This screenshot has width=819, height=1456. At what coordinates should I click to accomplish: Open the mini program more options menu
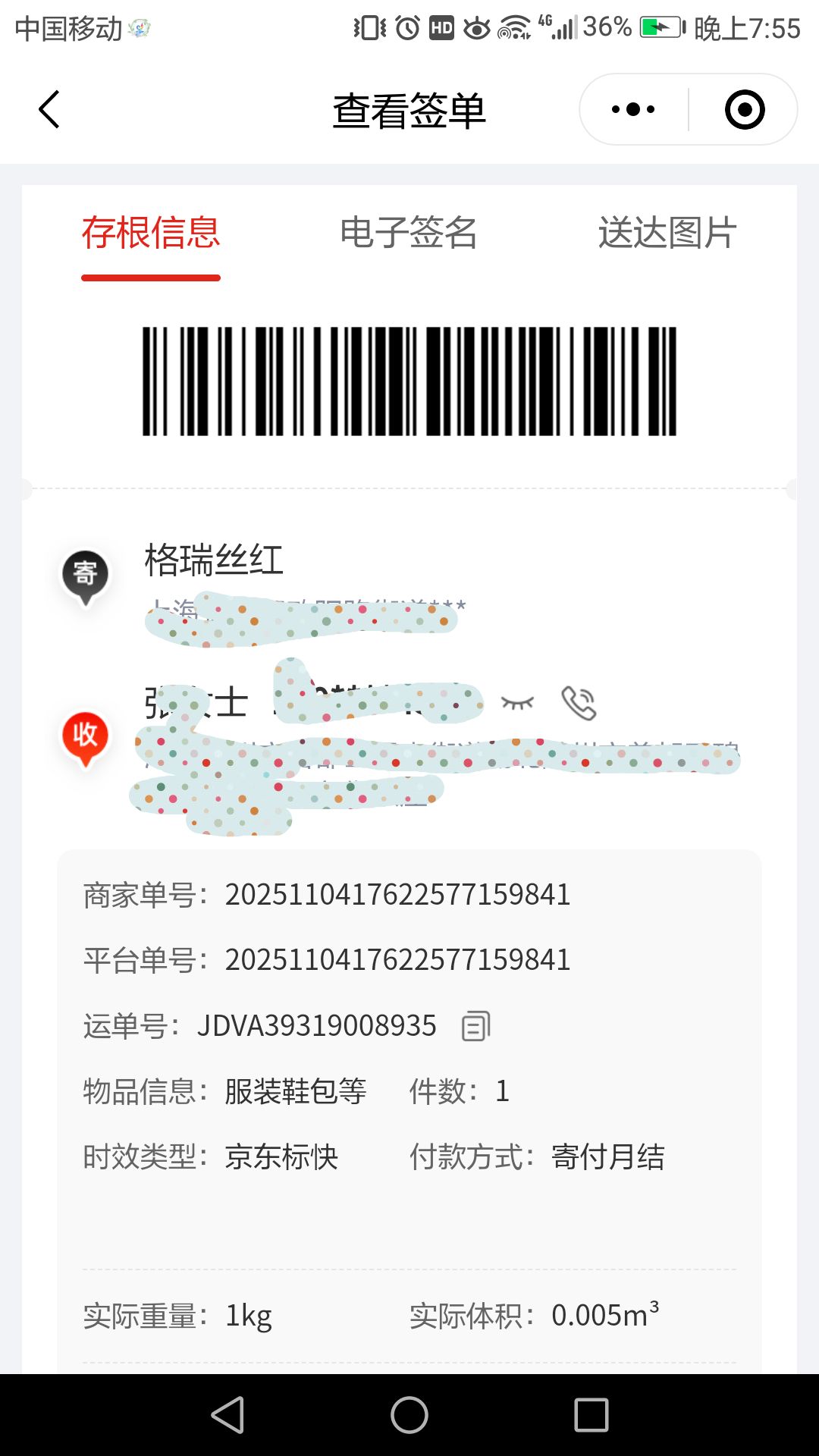(x=633, y=110)
